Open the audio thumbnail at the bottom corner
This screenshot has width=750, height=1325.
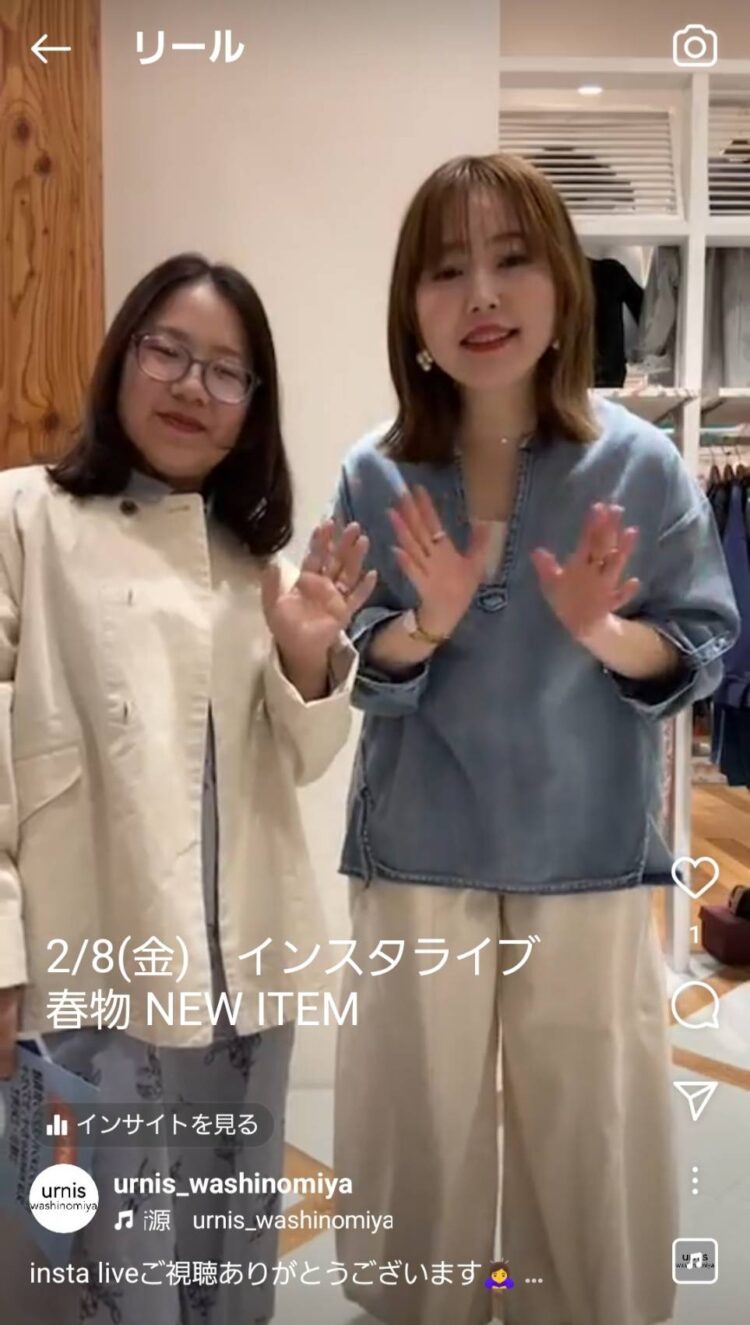694,1261
